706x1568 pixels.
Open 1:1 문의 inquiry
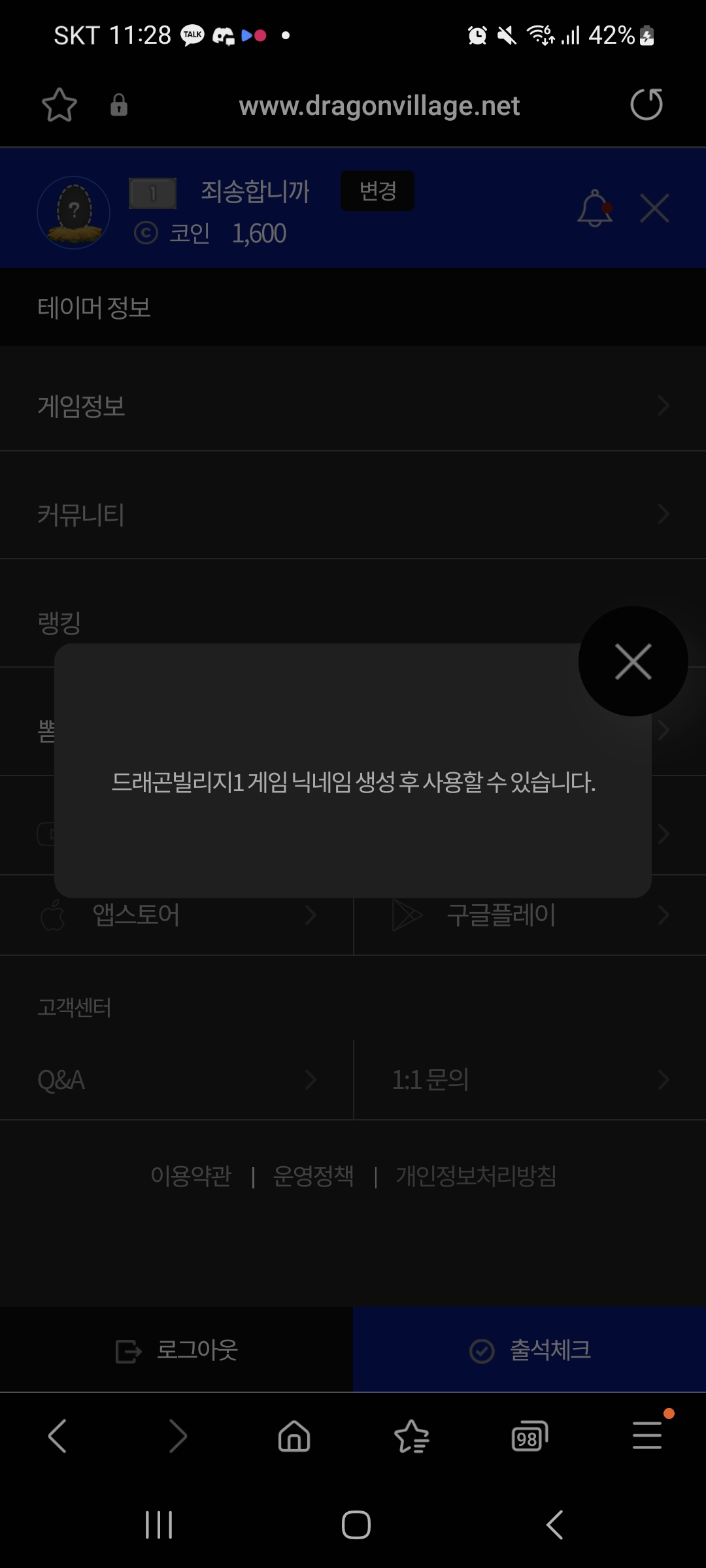click(529, 1080)
